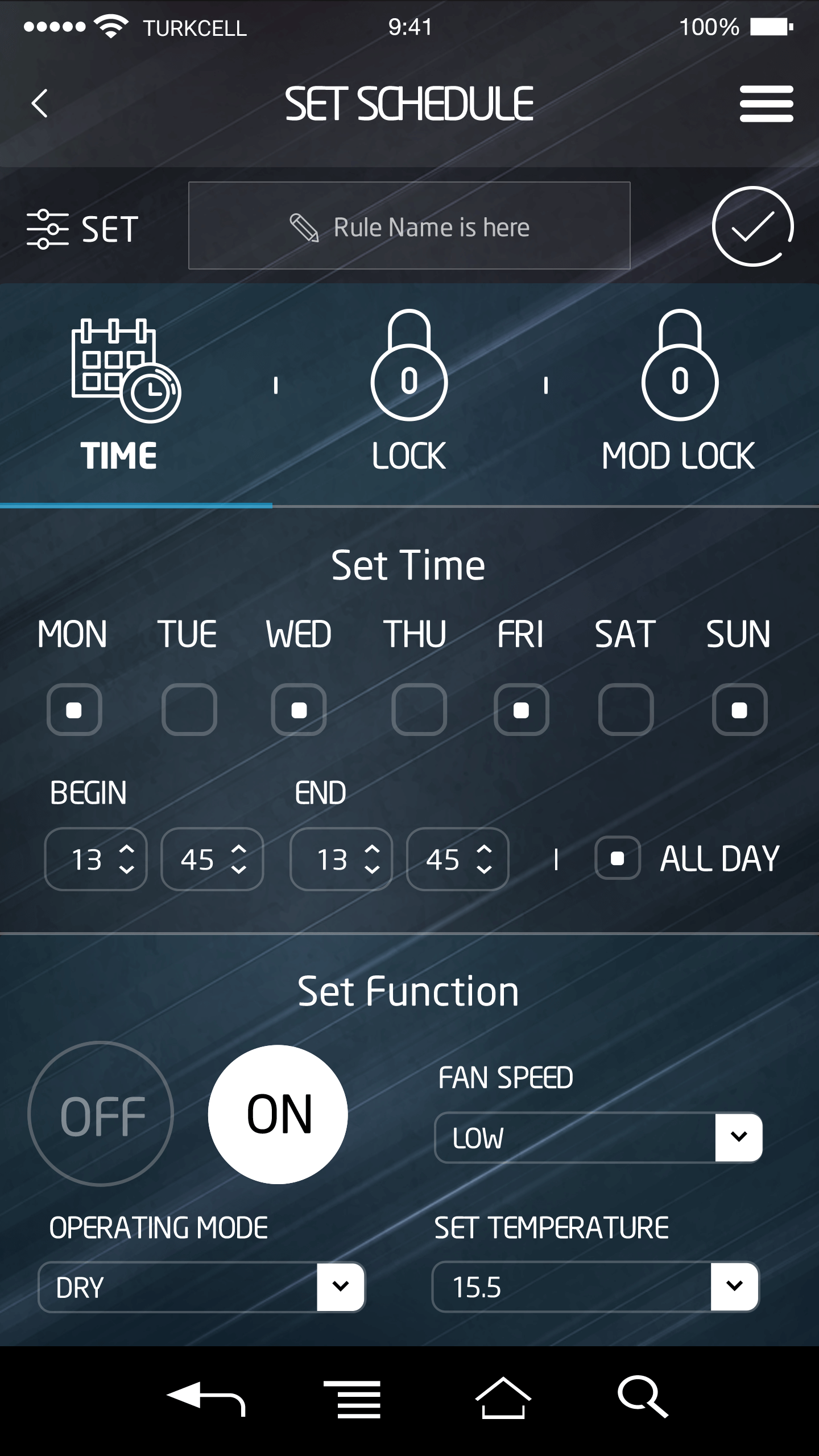Switch to the MOD LOCK tab
Image resolution: width=819 pixels, height=1456 pixels.
click(x=679, y=392)
